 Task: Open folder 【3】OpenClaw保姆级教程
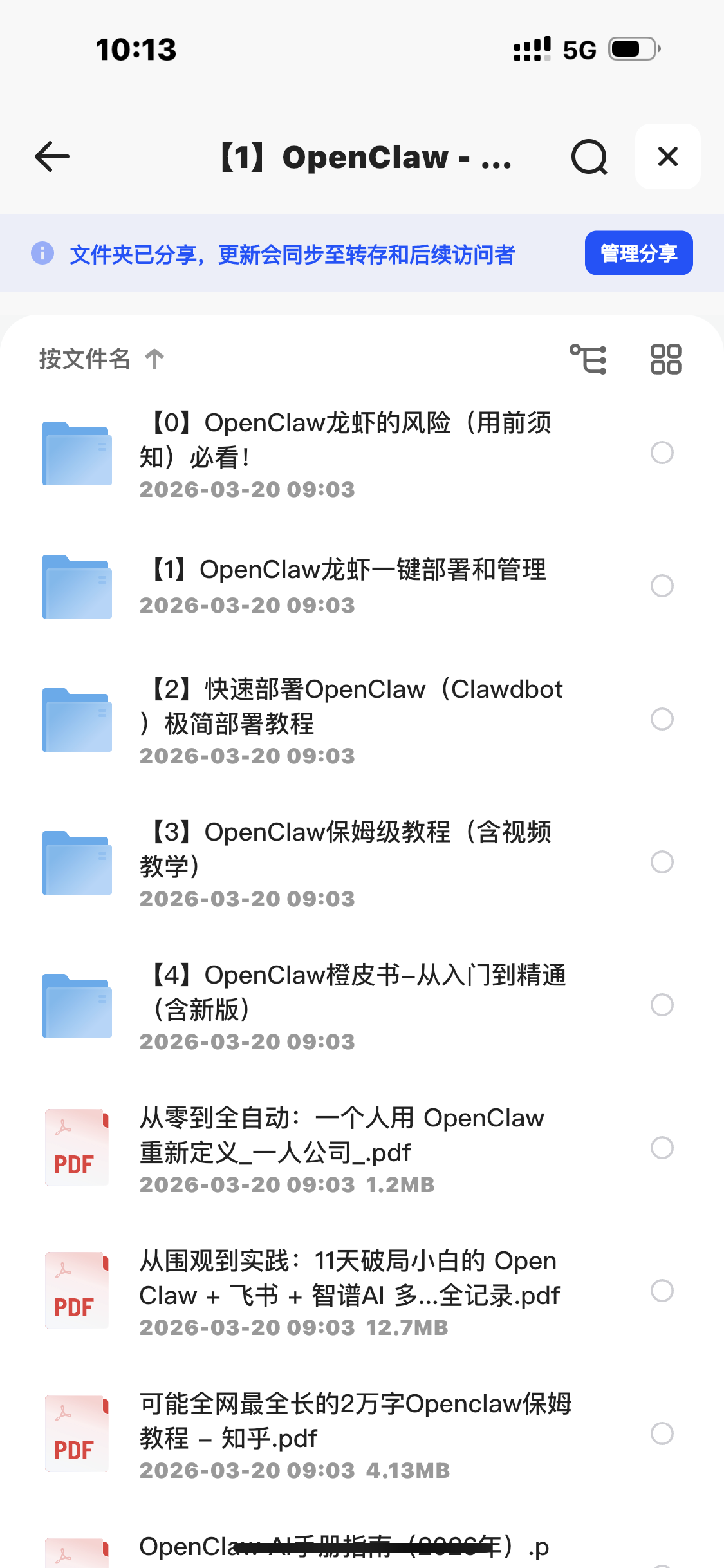click(346, 849)
